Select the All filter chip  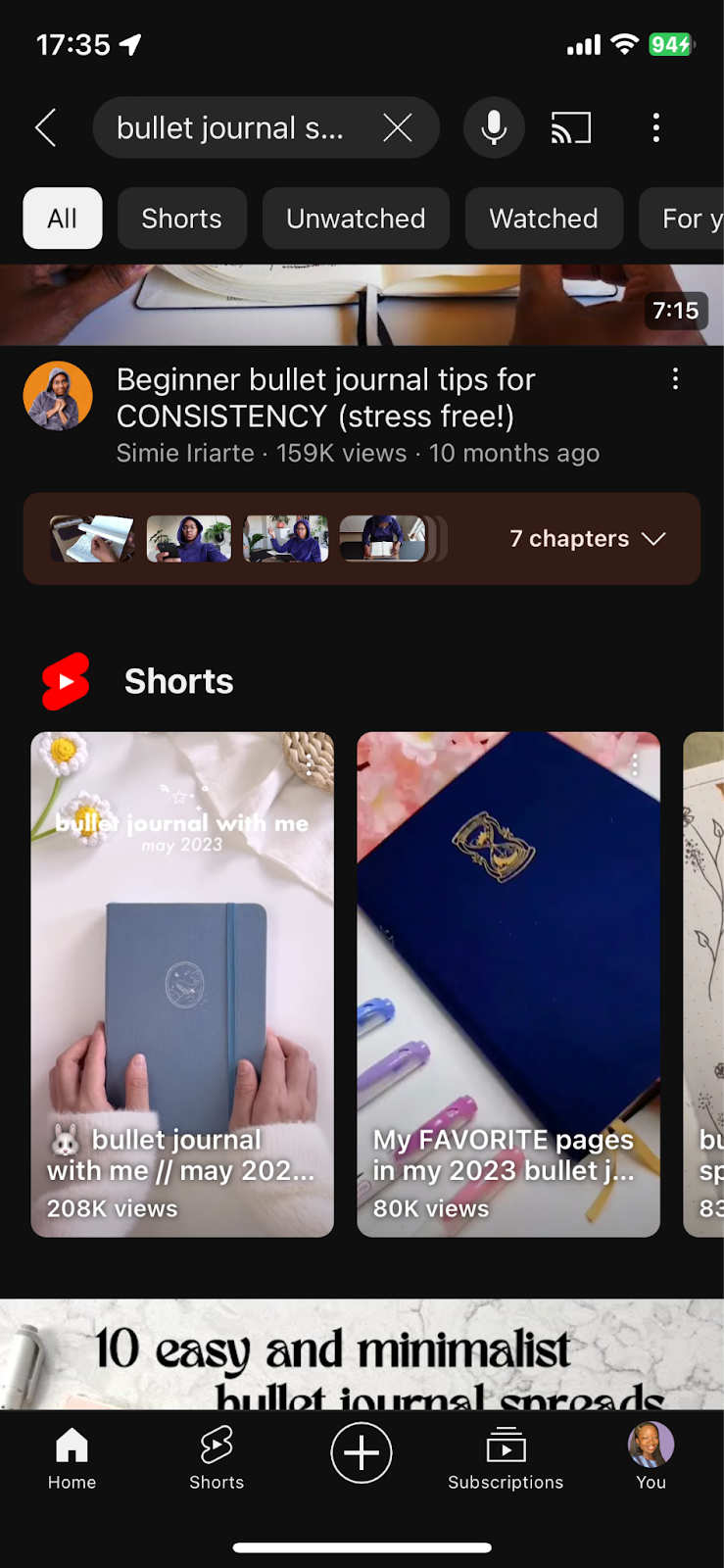tap(62, 219)
